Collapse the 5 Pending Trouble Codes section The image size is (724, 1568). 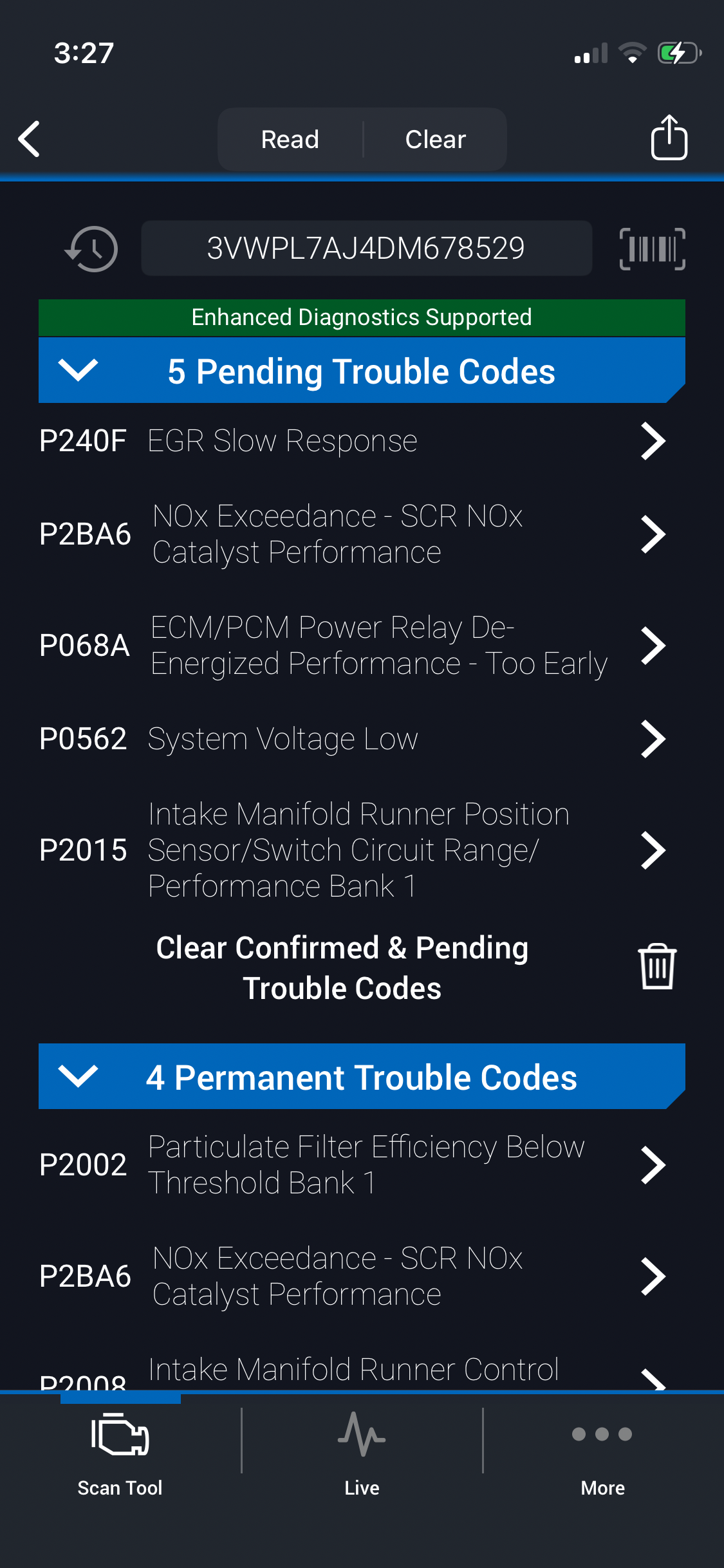79,370
